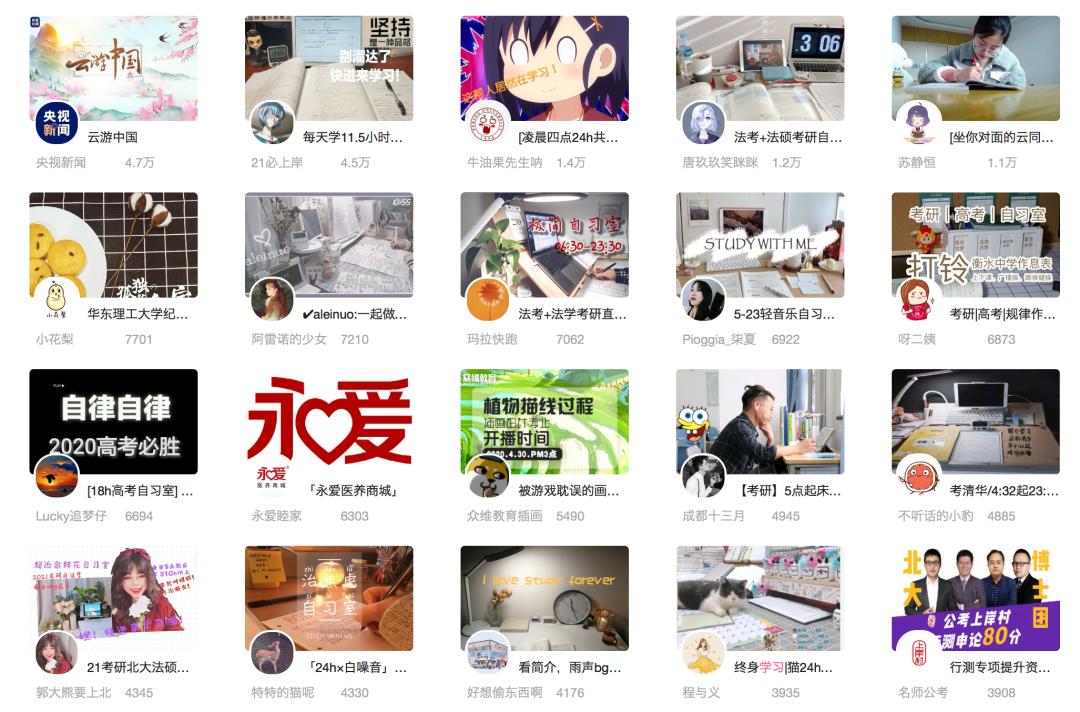This screenshot has width=1080, height=712.
Task: Watch aleinuo:一起做 stream by 阿雷诺的少女
Action: [x=328, y=245]
